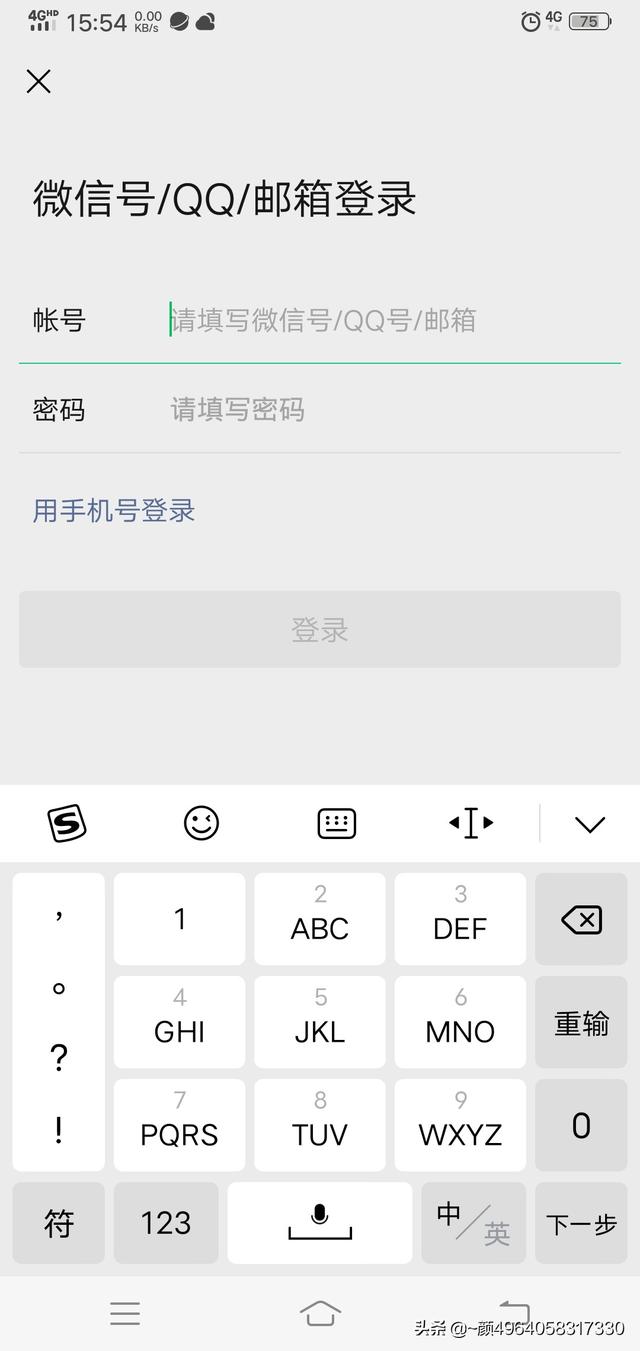Open the 符 symbols keyboard
640x1351 pixels.
[59, 1224]
